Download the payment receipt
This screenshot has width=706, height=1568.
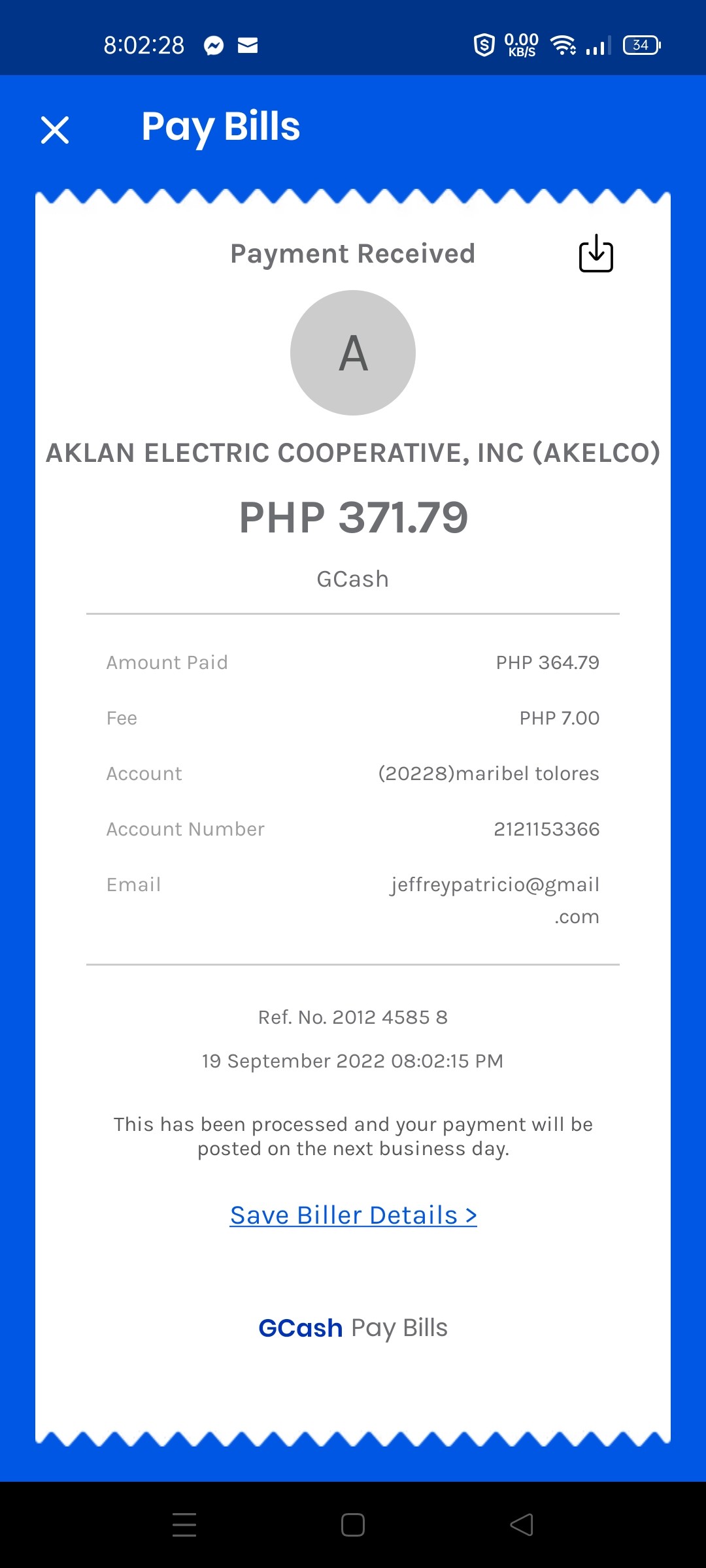596,253
